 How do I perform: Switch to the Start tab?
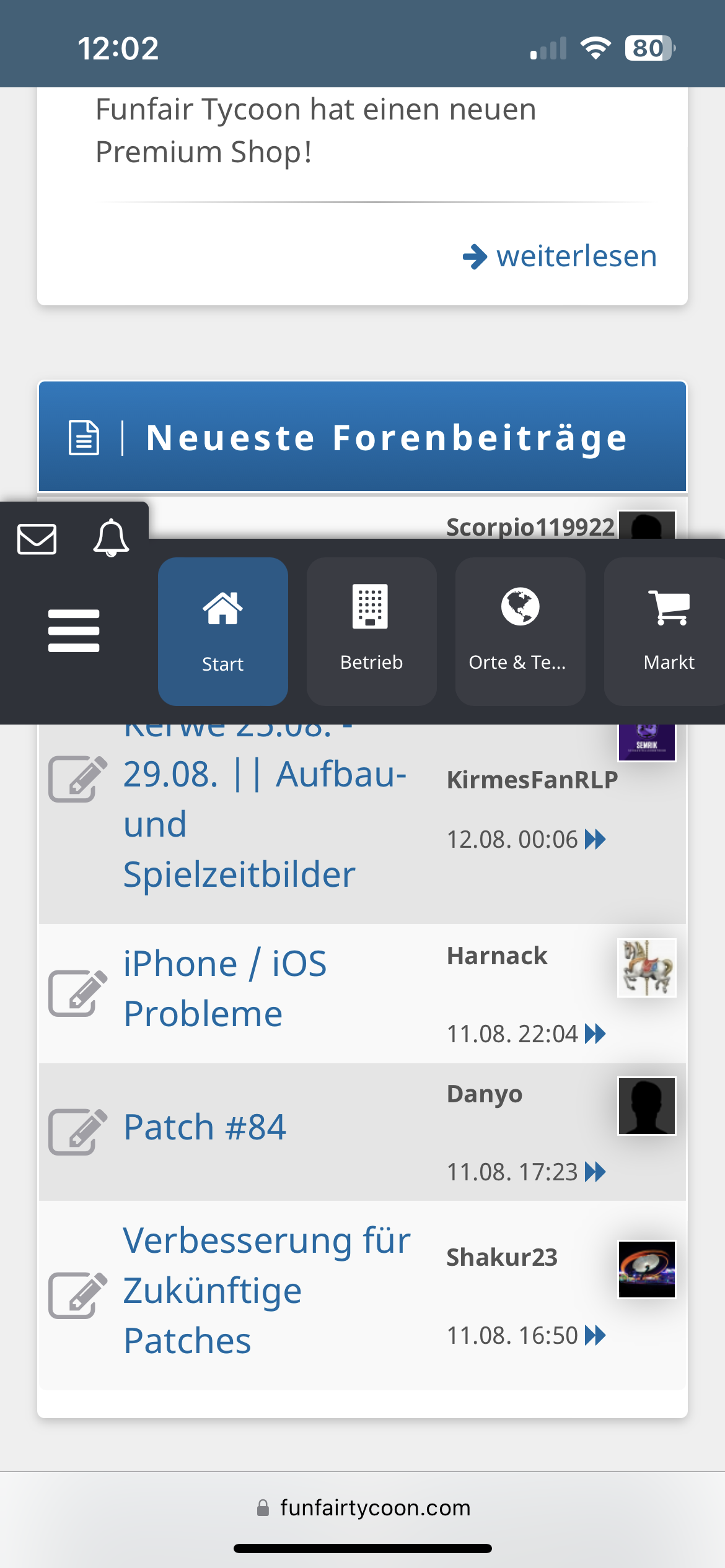(x=223, y=631)
